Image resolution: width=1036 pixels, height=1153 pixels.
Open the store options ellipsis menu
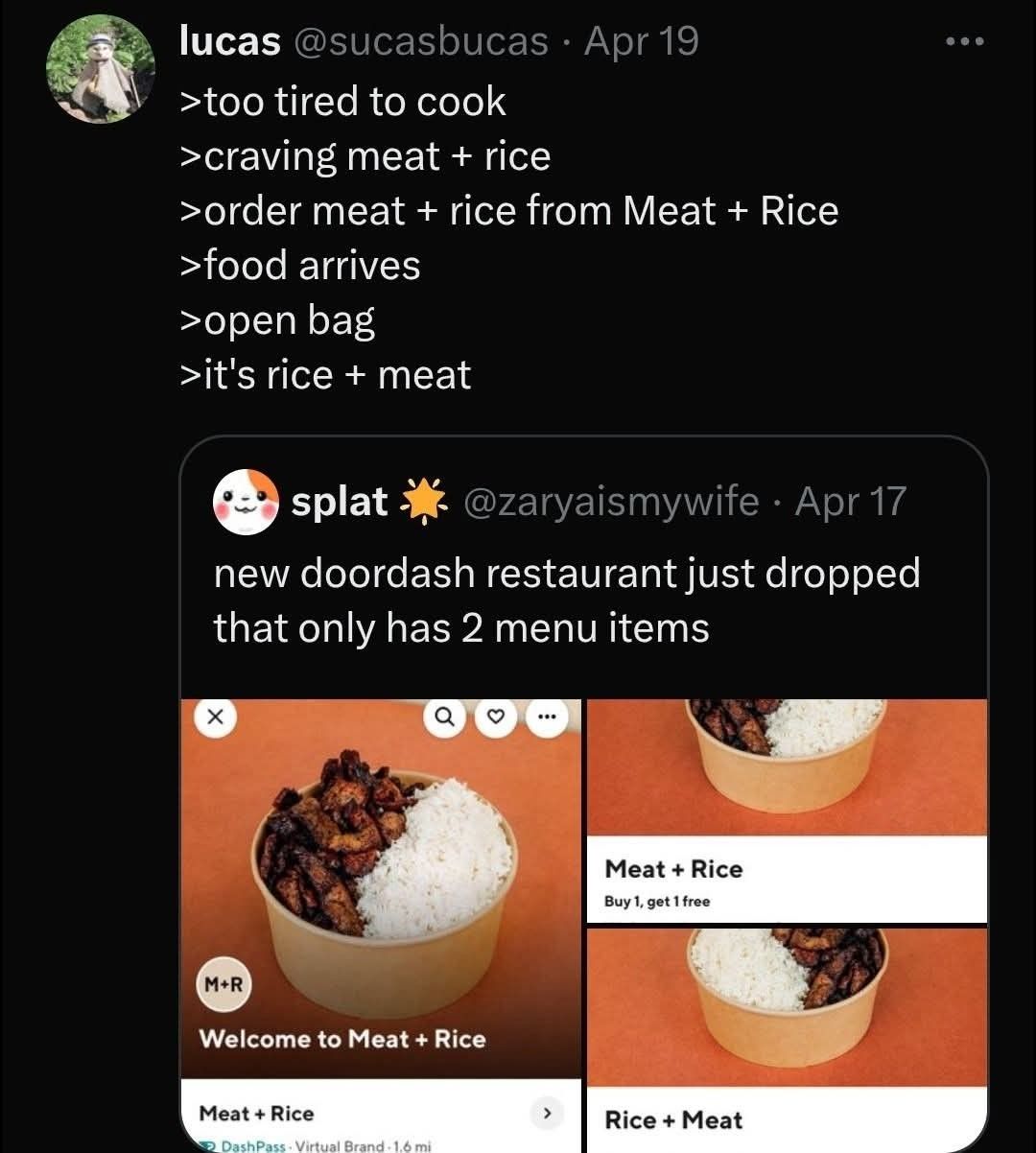[548, 717]
